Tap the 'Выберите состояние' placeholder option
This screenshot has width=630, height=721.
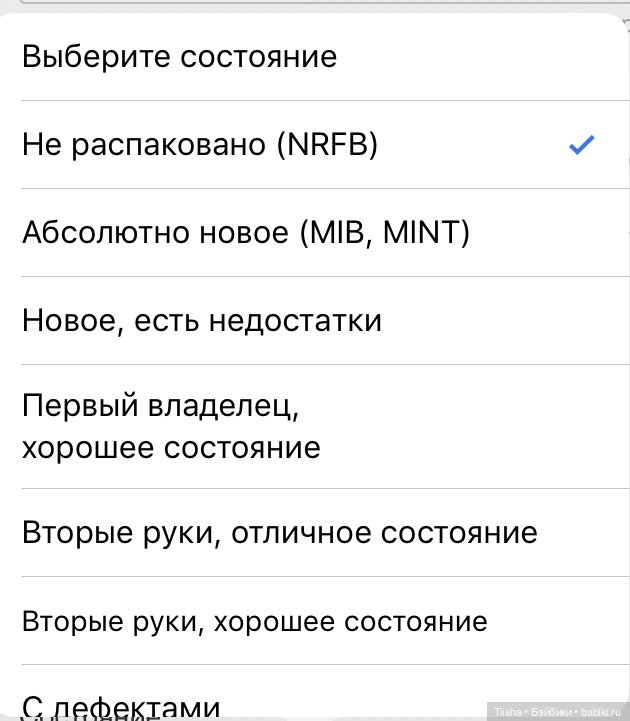180,56
